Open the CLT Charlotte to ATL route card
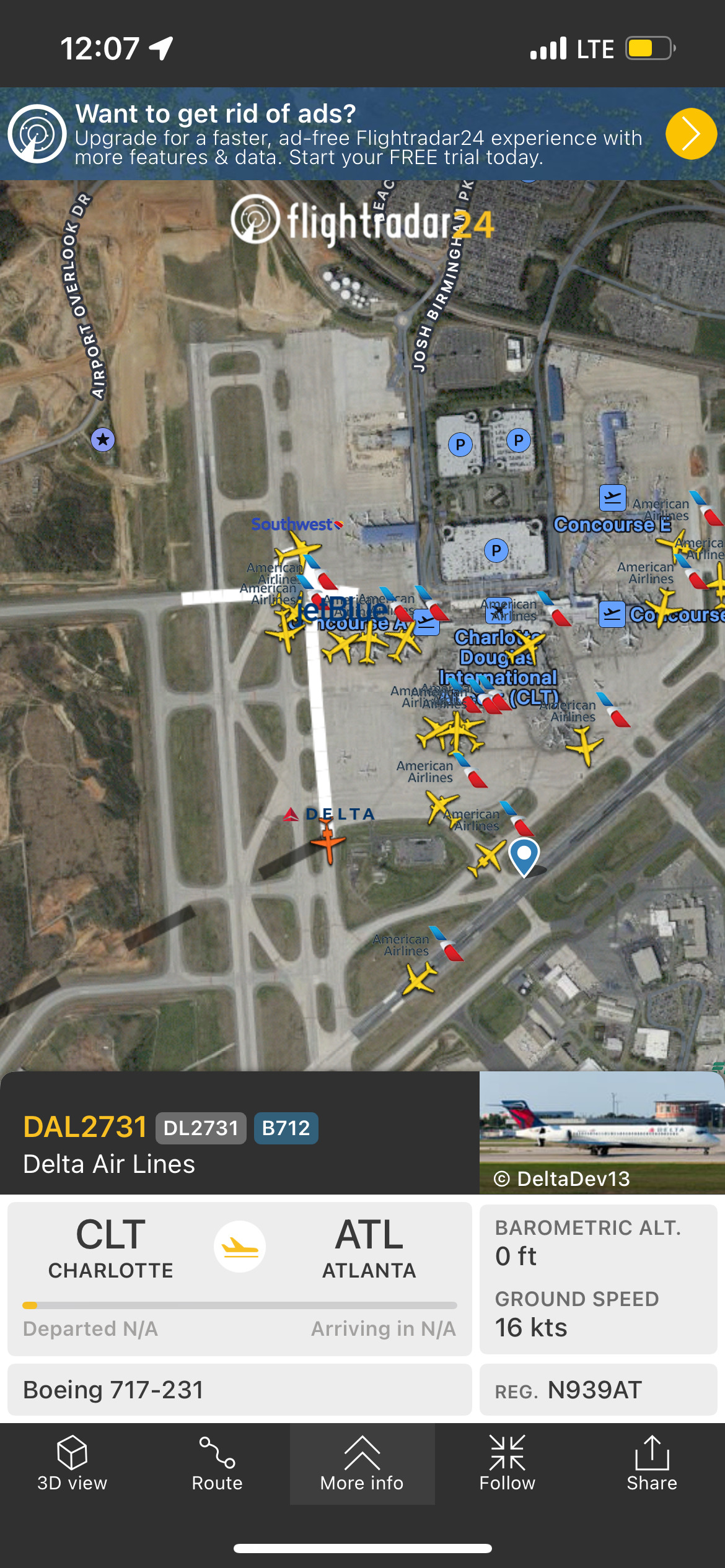 (x=239, y=1279)
